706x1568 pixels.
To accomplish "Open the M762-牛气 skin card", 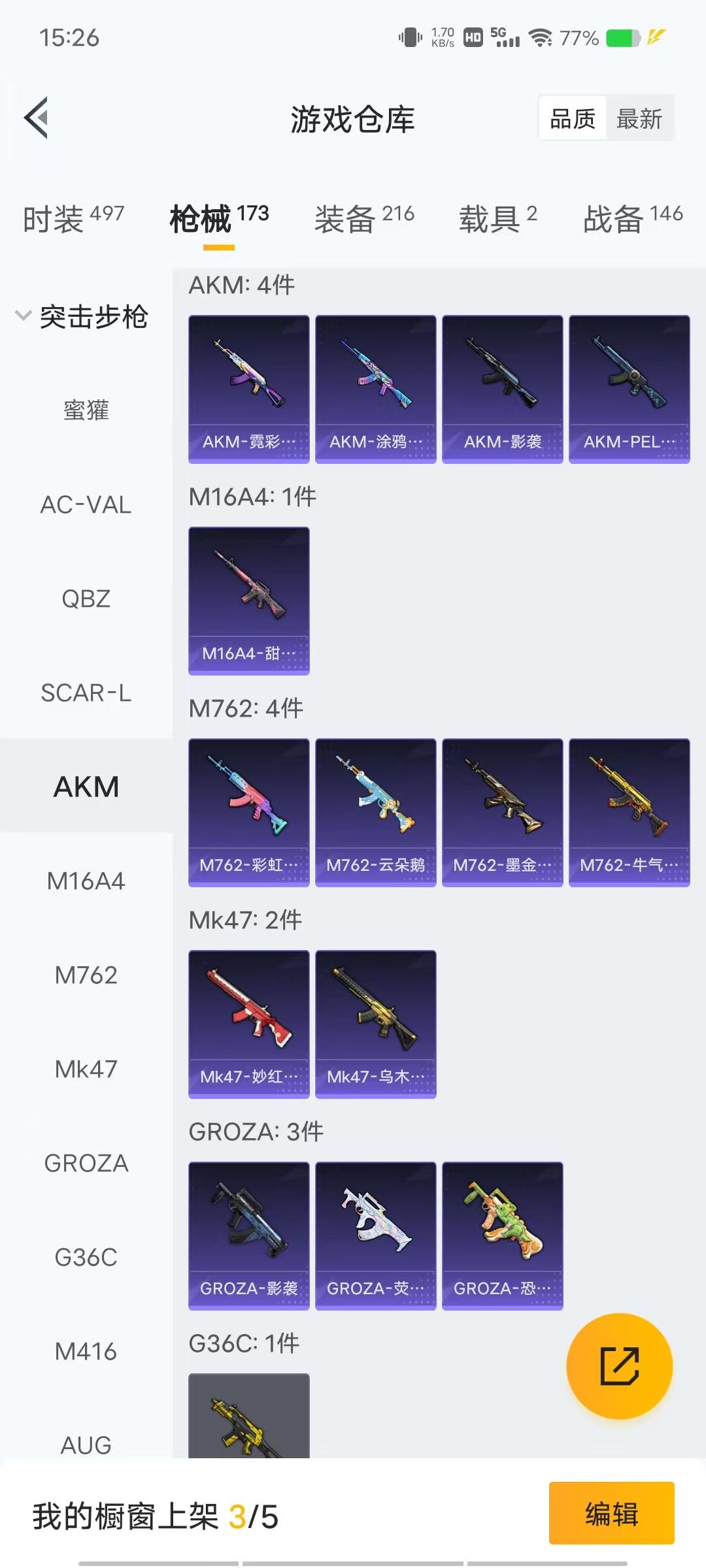I will (629, 813).
